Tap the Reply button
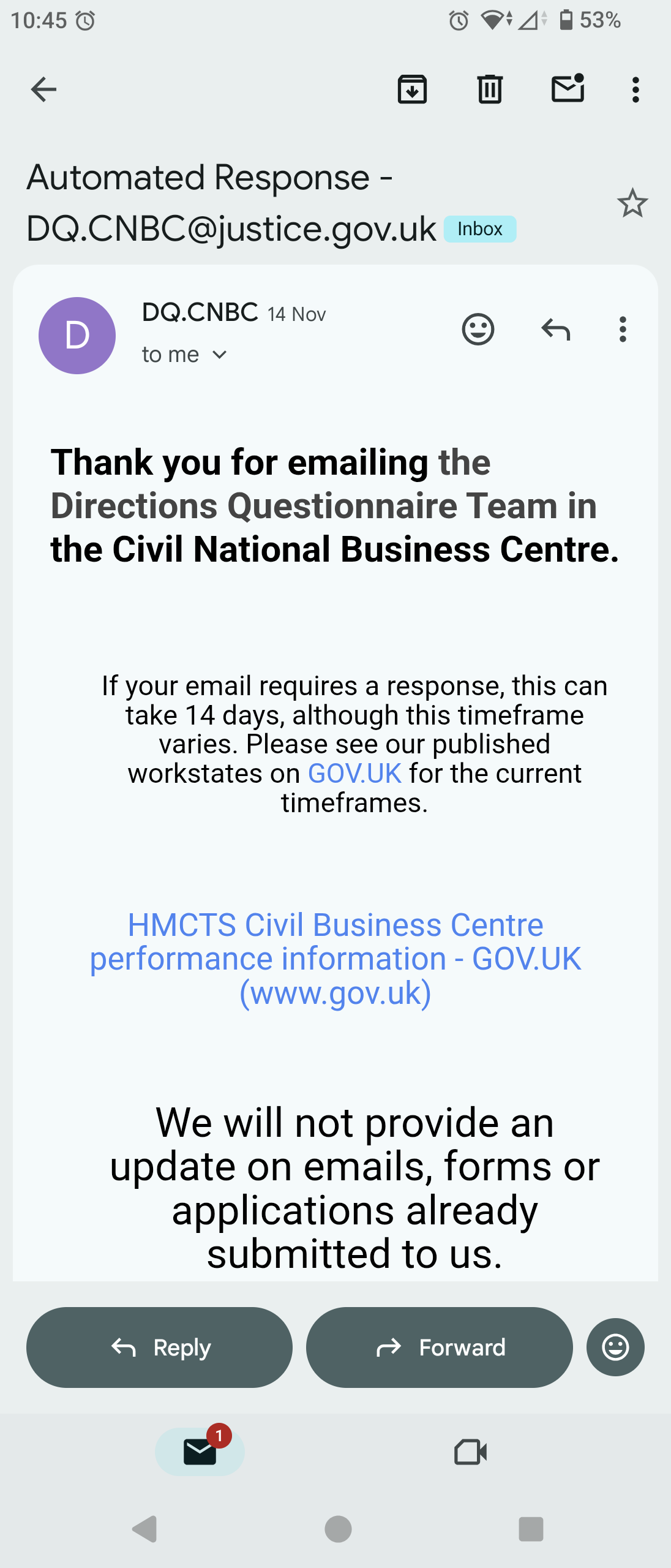This screenshot has width=671, height=1568. click(x=159, y=1347)
